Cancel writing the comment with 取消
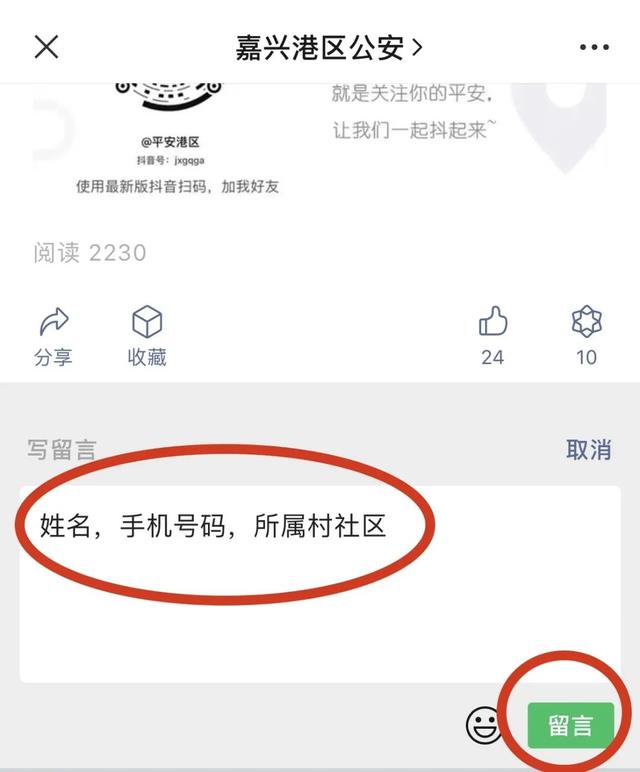 click(588, 449)
